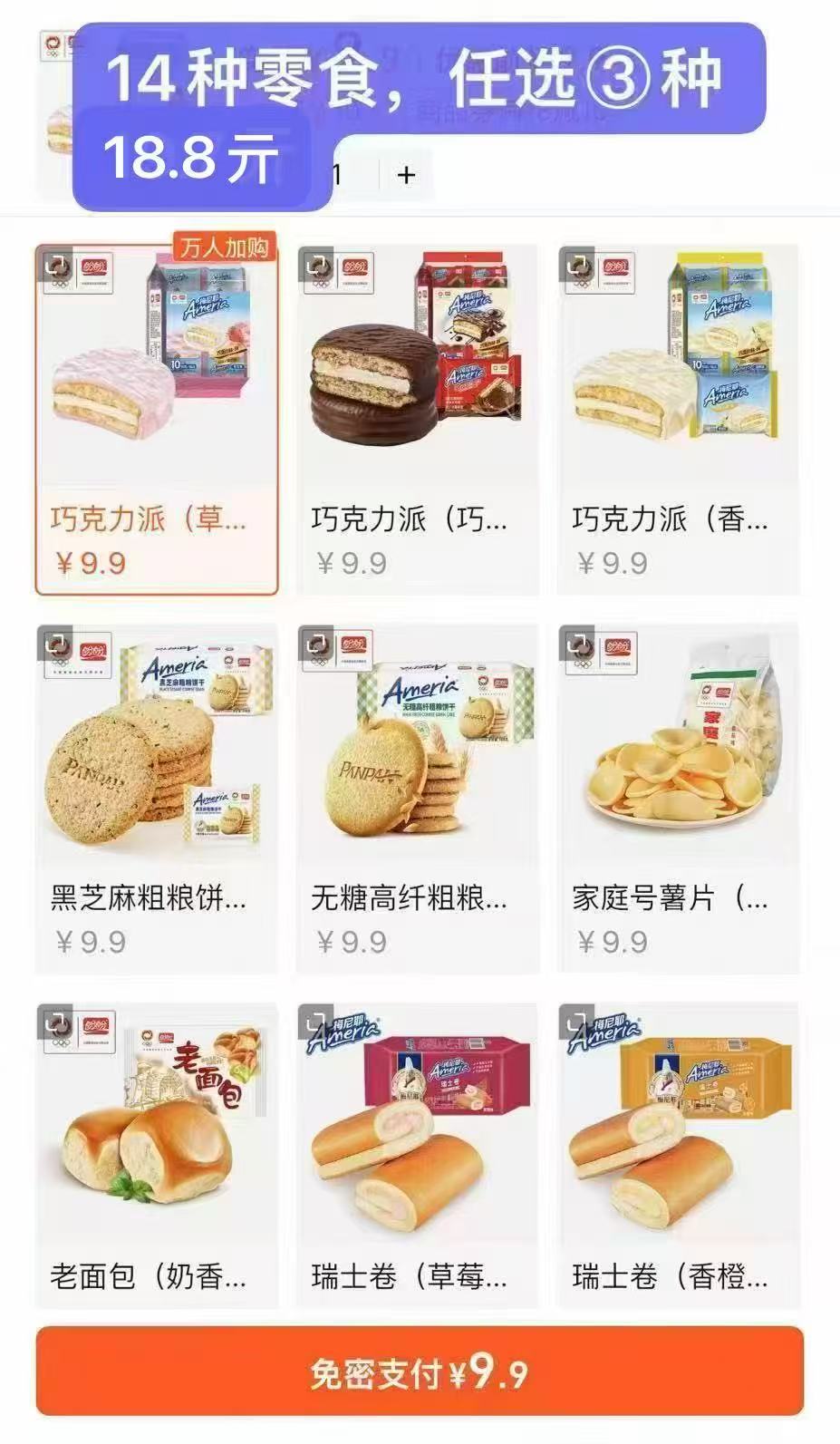
Task: Select the 瑞士卷（草莓… option
Action: tap(418, 1156)
